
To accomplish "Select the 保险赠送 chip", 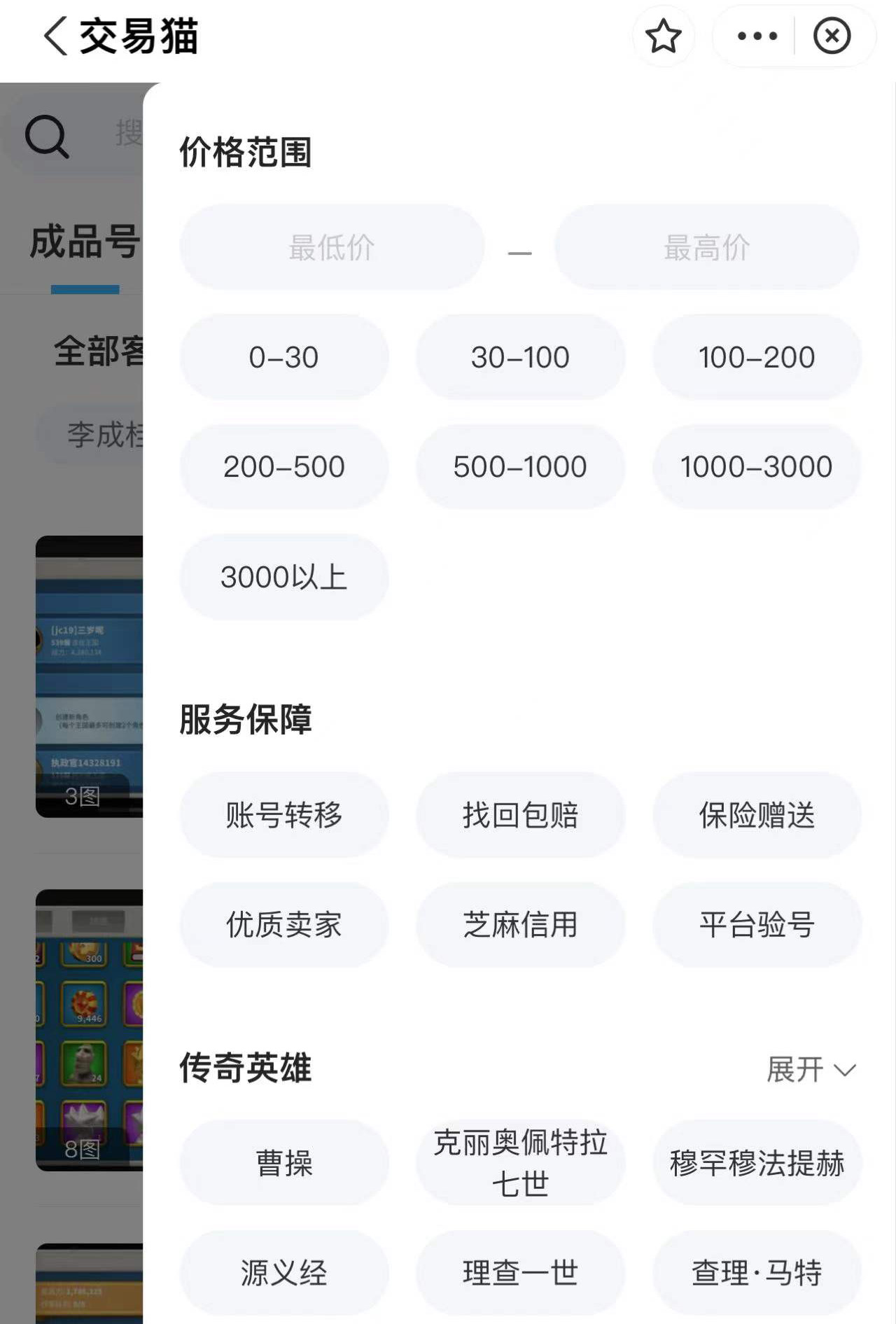I will click(756, 815).
